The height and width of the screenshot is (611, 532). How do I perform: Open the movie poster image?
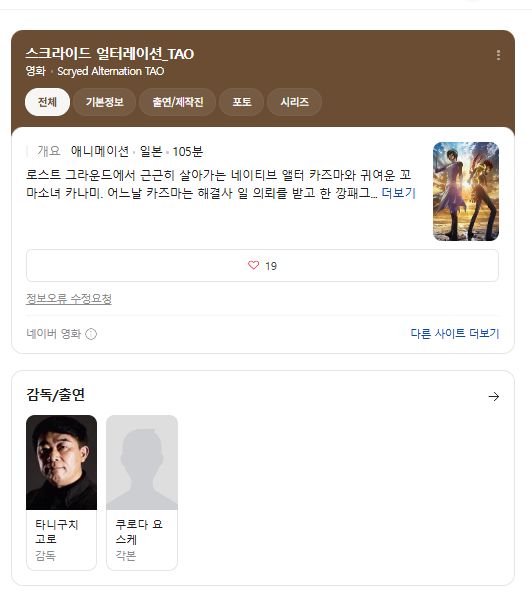pyautogui.click(x=466, y=191)
